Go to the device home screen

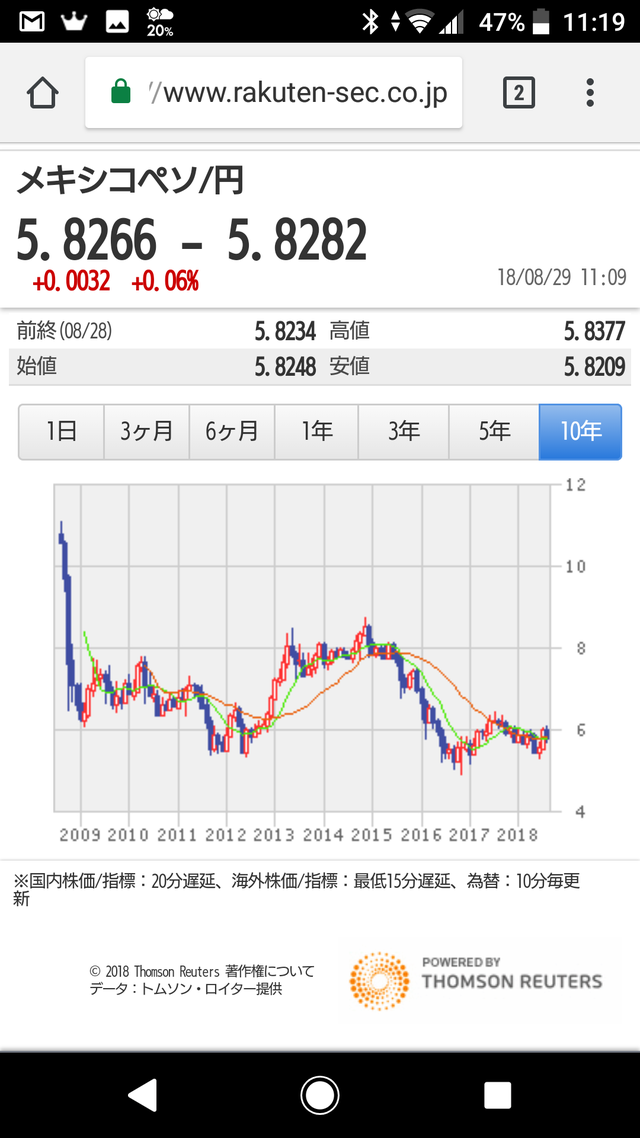pos(320,1096)
